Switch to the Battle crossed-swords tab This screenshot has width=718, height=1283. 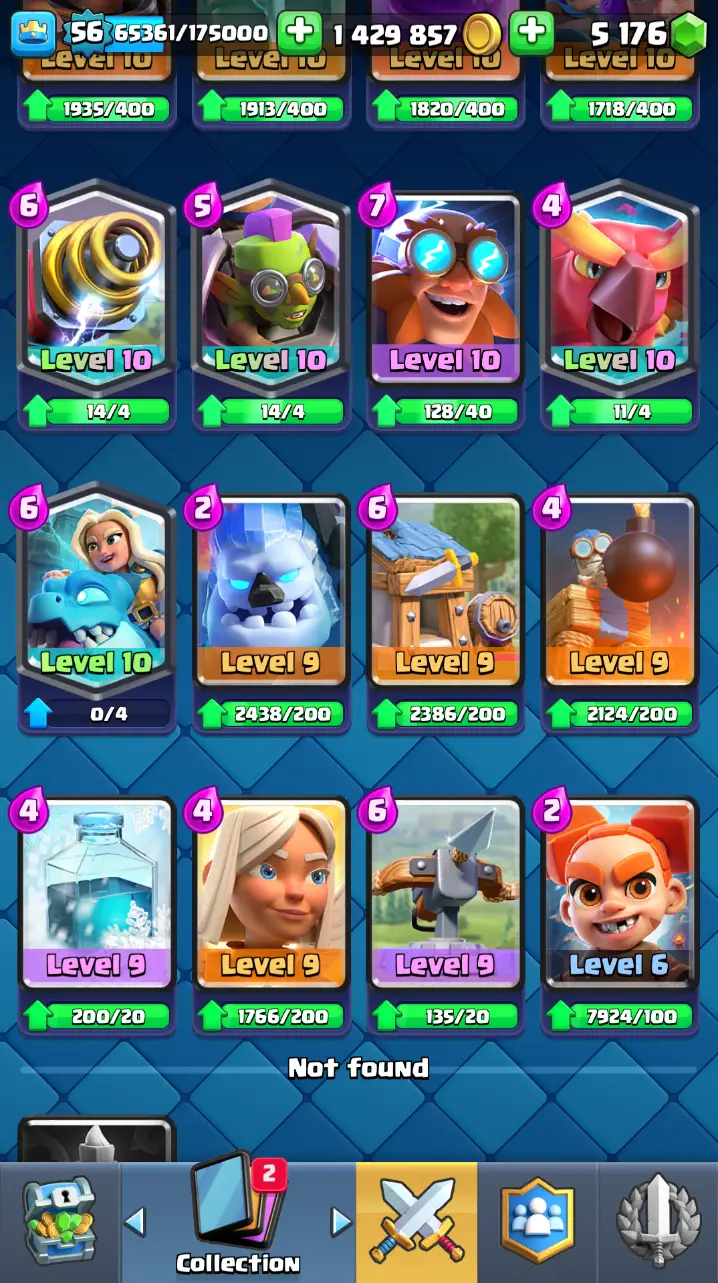pyautogui.click(x=416, y=1222)
